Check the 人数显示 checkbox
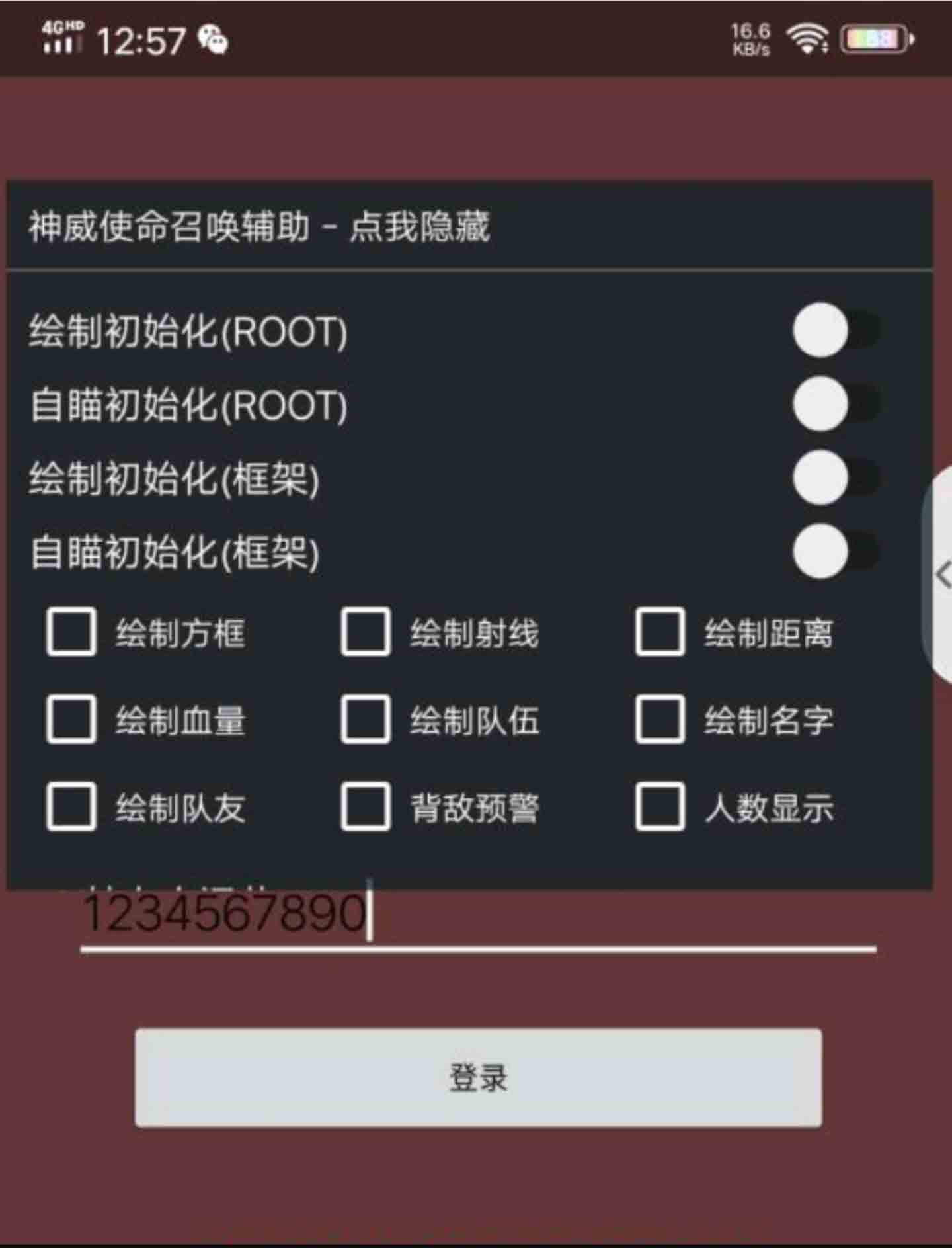Screen dimensions: 952x1248 (x=659, y=806)
